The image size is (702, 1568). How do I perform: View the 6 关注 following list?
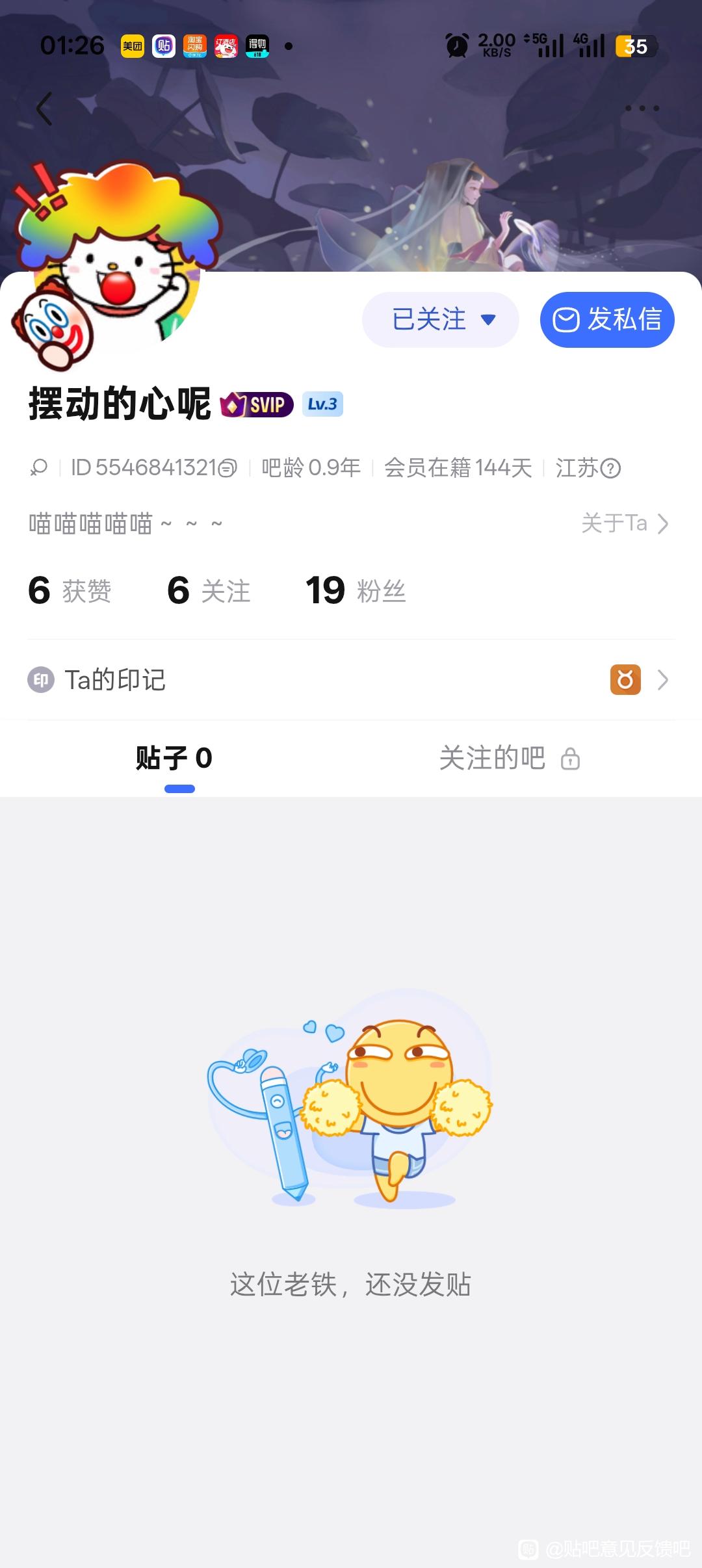209,591
